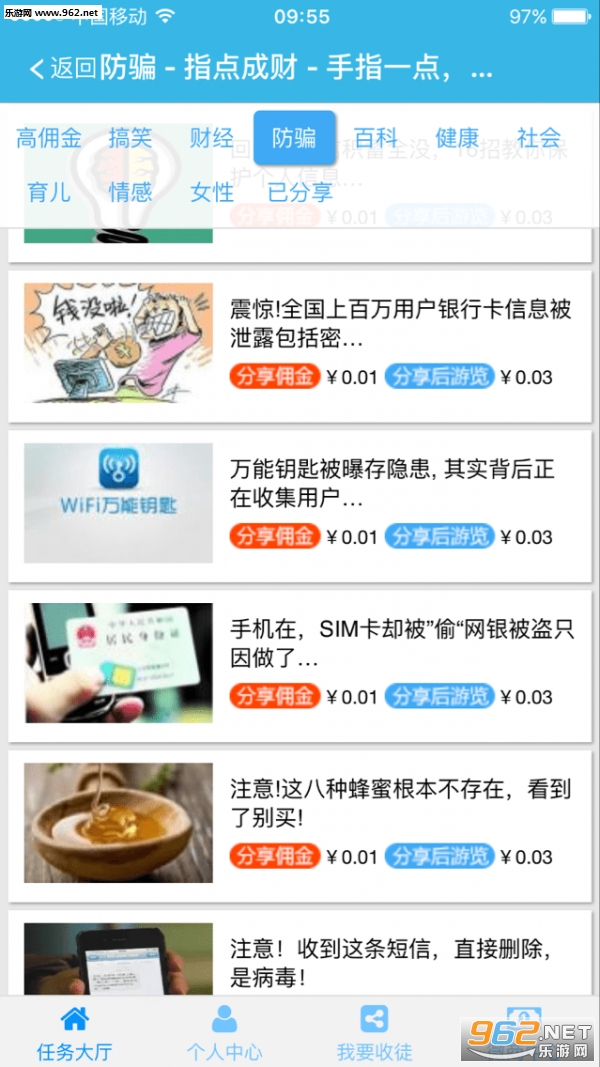Switch to the 育儿 category
This screenshot has height=1067, width=600.
tap(49, 191)
